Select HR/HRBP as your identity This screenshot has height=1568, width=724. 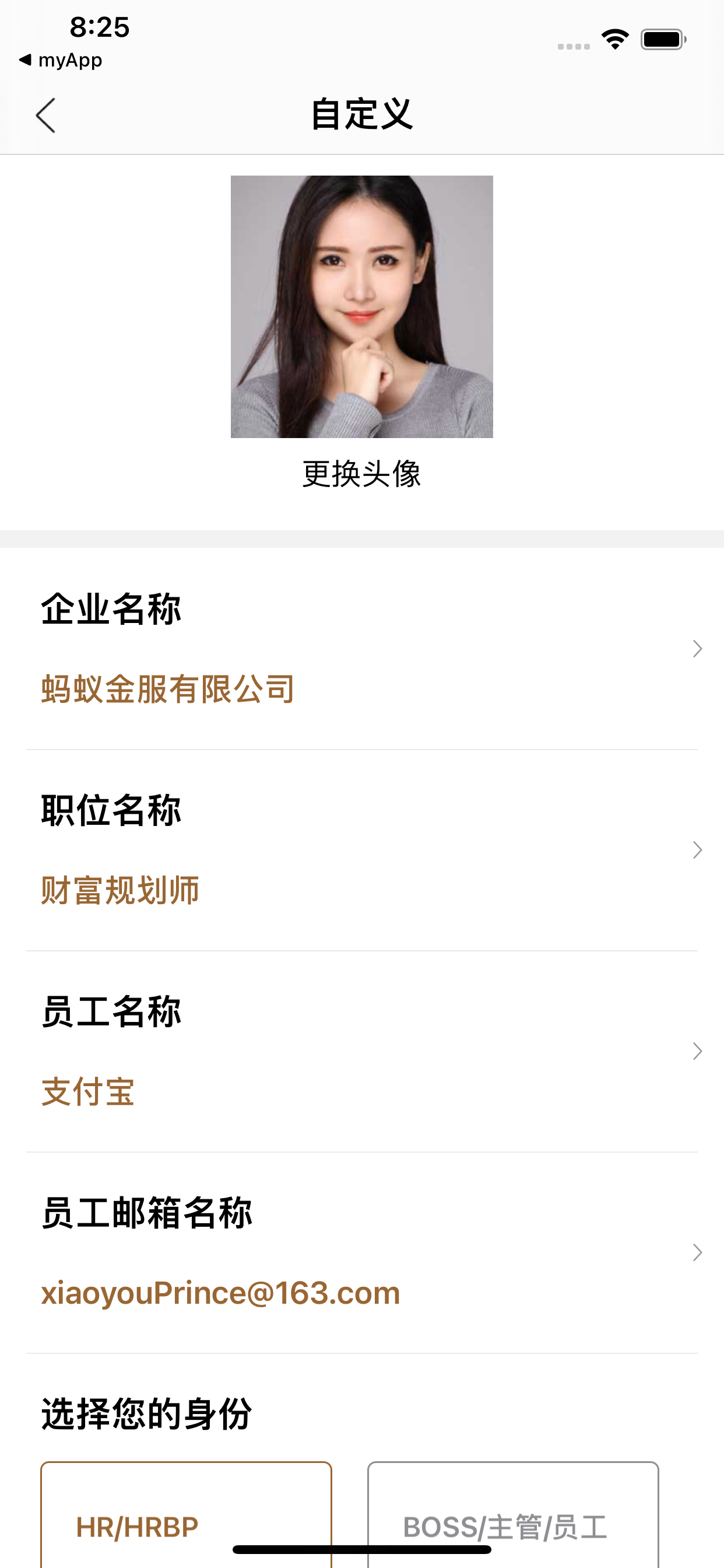pyautogui.click(x=186, y=1514)
